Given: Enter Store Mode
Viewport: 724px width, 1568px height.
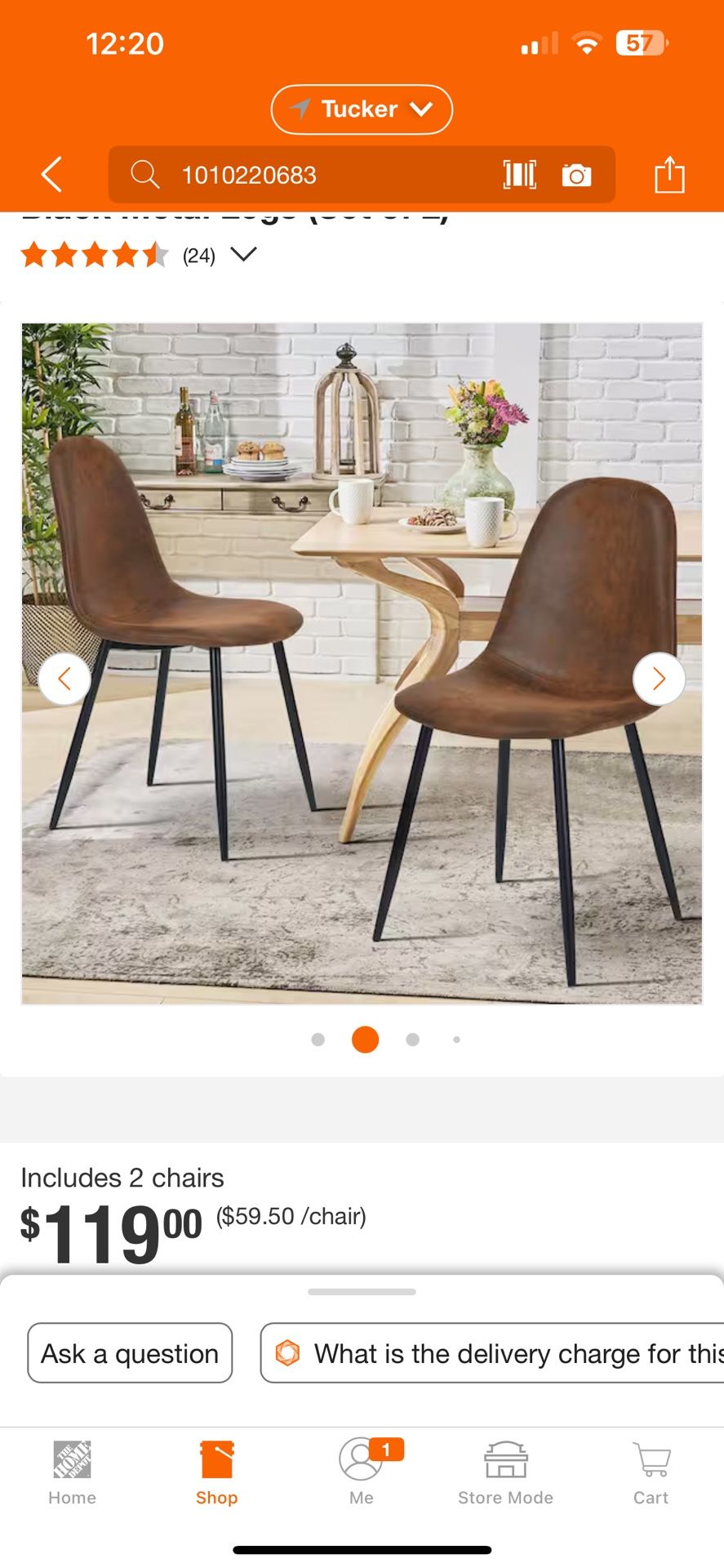Looking at the screenshot, I should (x=505, y=1472).
